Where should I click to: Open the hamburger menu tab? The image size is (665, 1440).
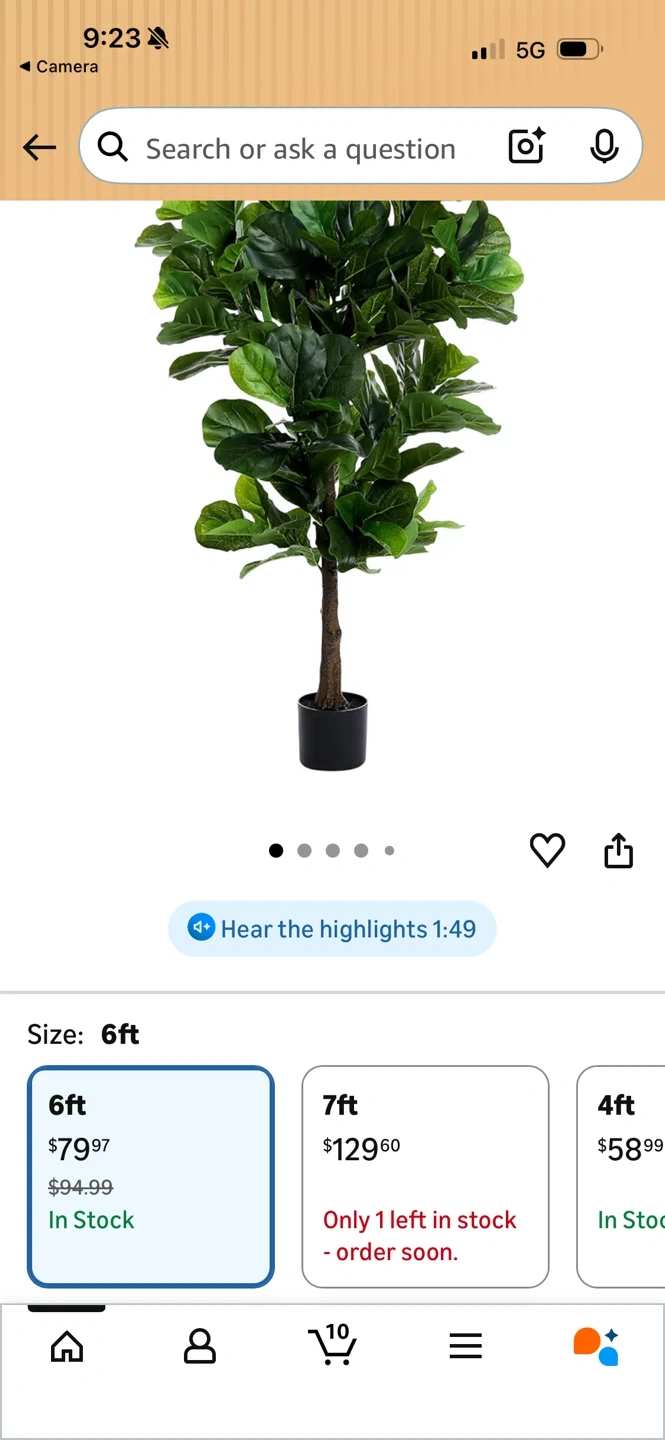point(465,1346)
